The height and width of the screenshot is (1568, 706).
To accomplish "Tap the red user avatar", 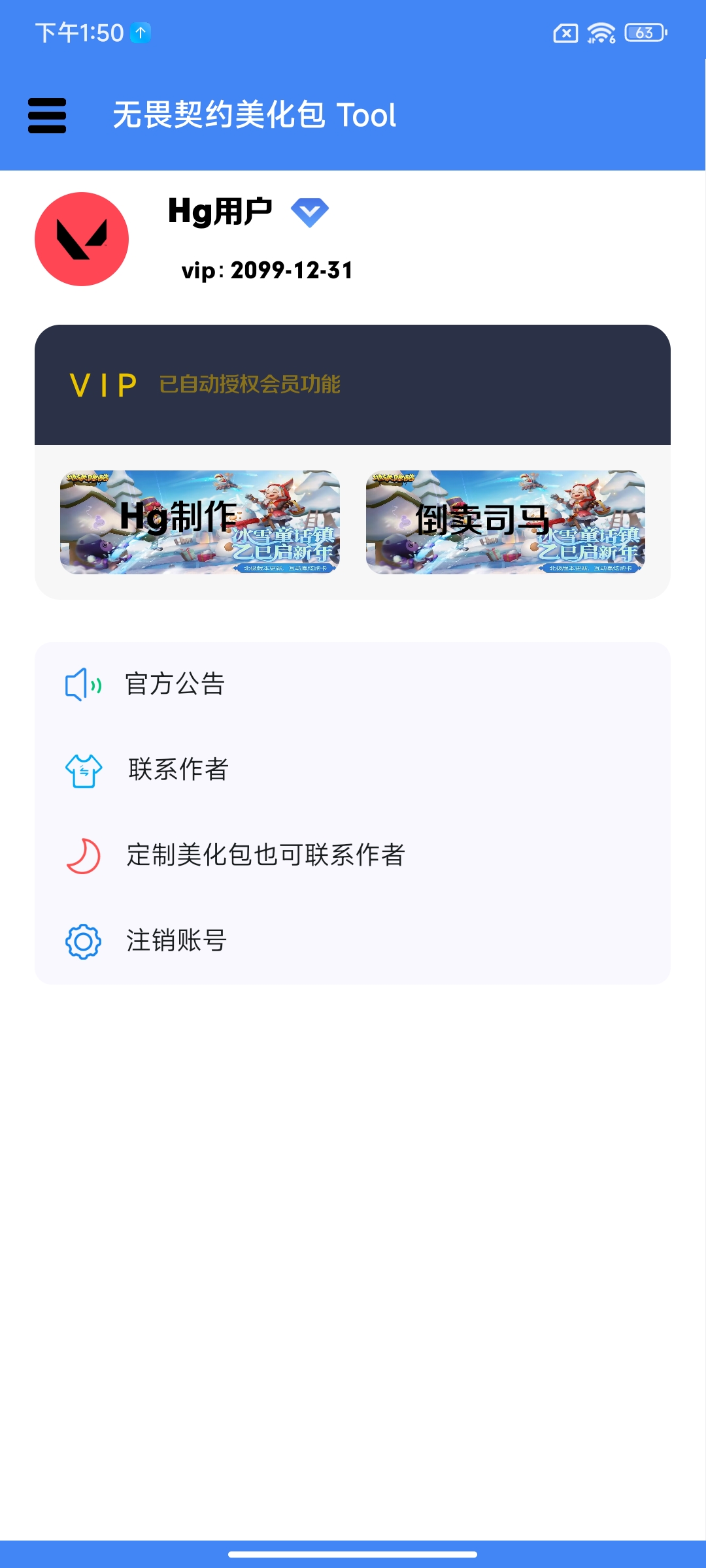I will (82, 239).
